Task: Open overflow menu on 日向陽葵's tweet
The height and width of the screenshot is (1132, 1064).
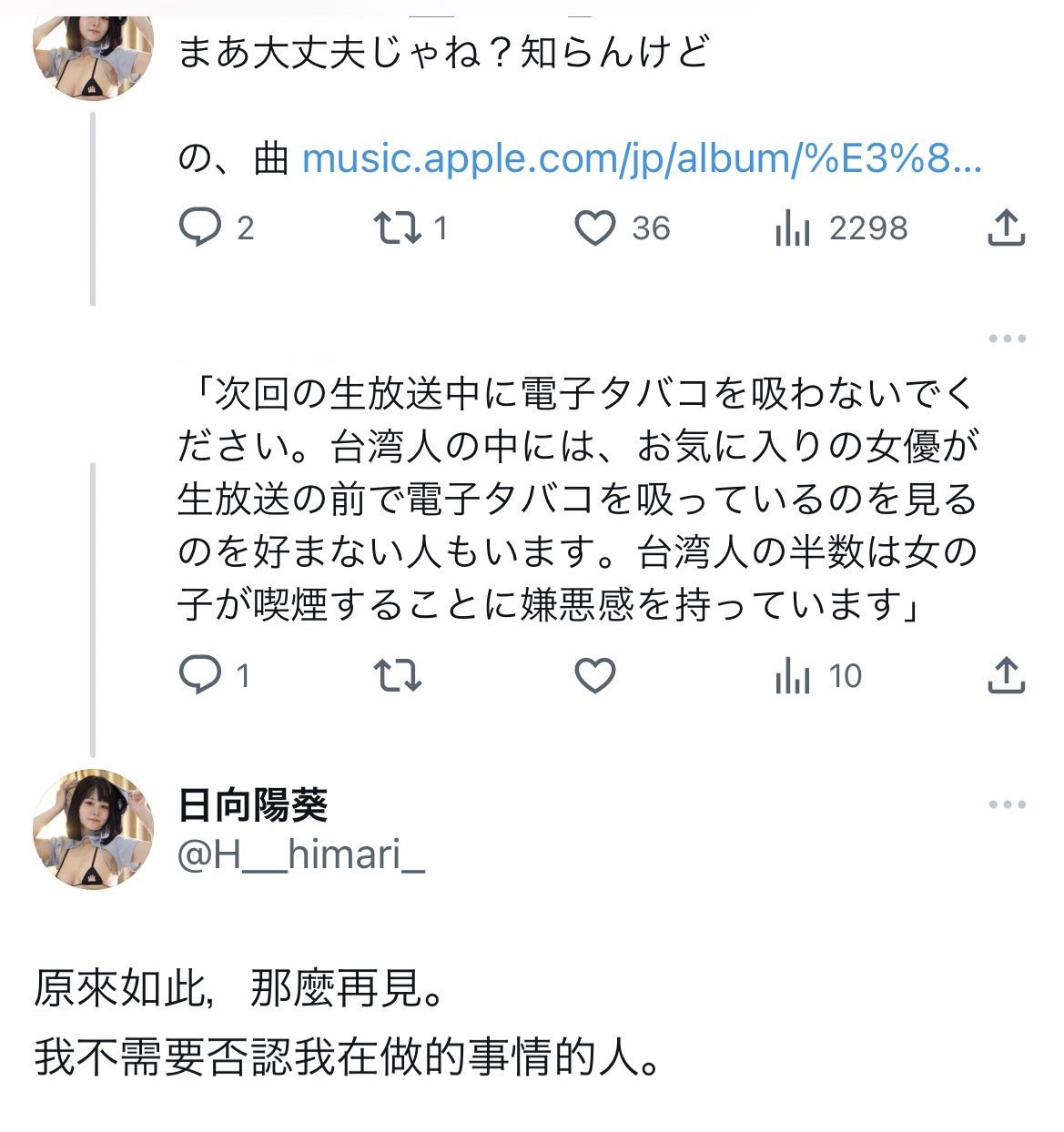Action: point(1007,804)
